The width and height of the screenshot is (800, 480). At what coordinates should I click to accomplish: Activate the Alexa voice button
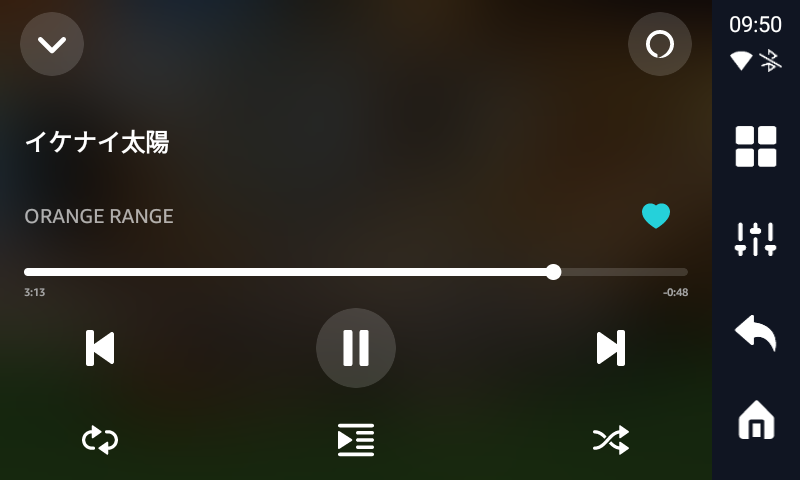(659, 44)
